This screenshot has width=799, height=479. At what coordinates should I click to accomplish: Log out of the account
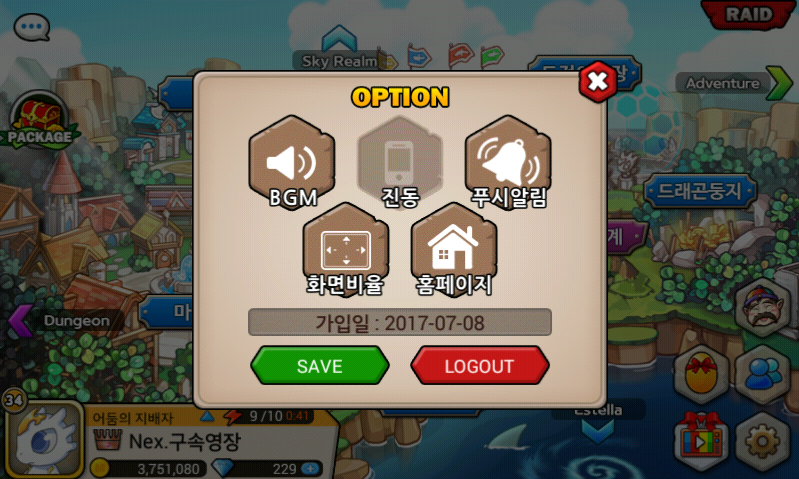[479, 366]
